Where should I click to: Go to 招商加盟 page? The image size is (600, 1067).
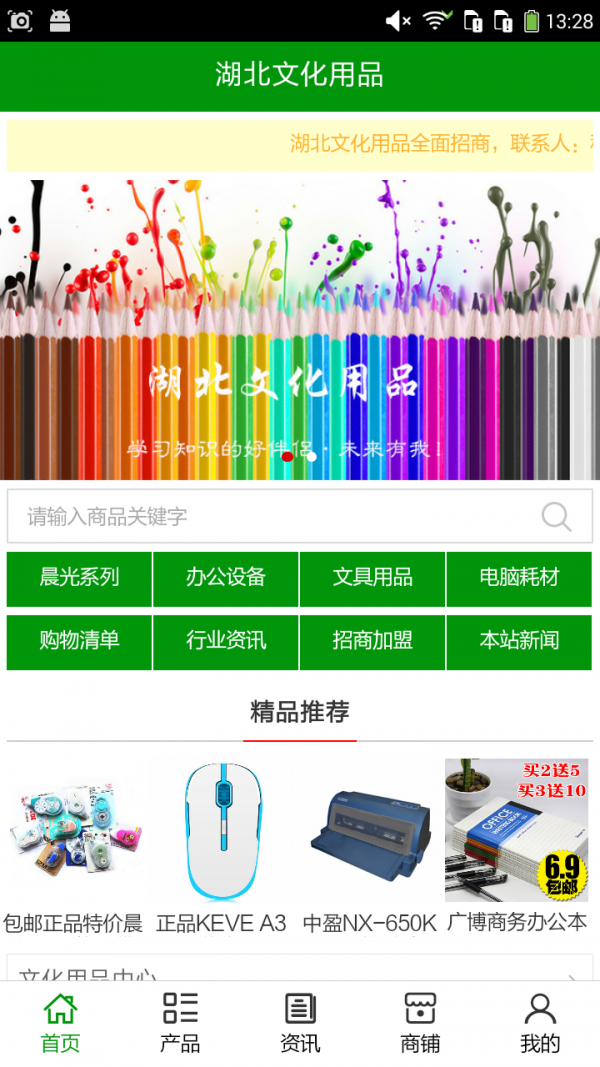(x=373, y=641)
